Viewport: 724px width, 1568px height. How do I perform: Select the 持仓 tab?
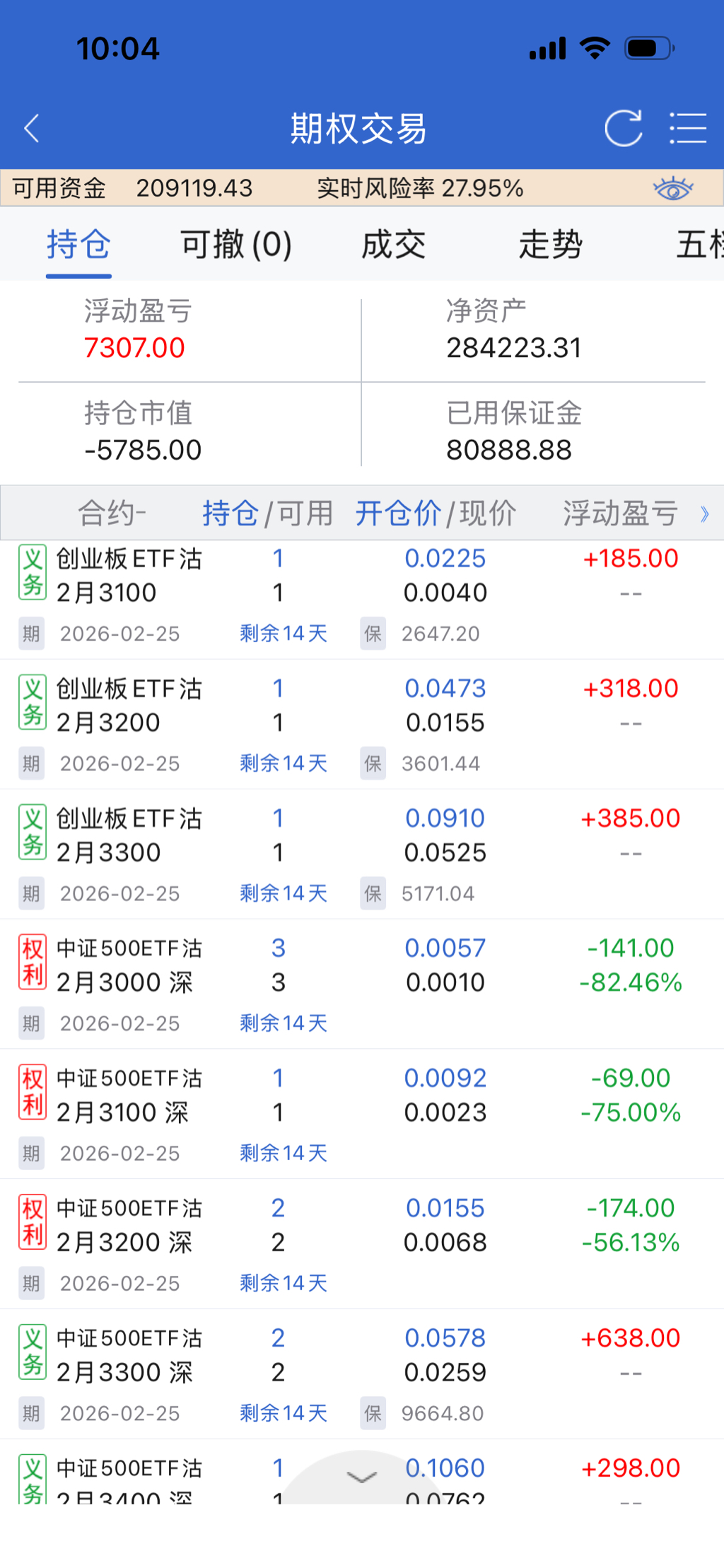(78, 245)
